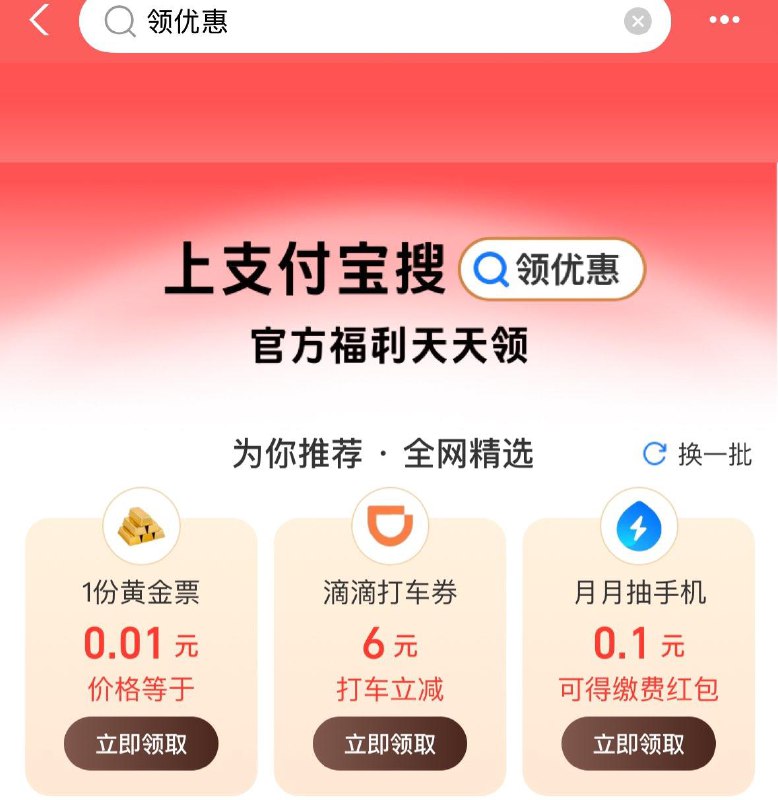Click the refresh icon next to 换一批
The height and width of the screenshot is (800, 778).
click(x=652, y=454)
